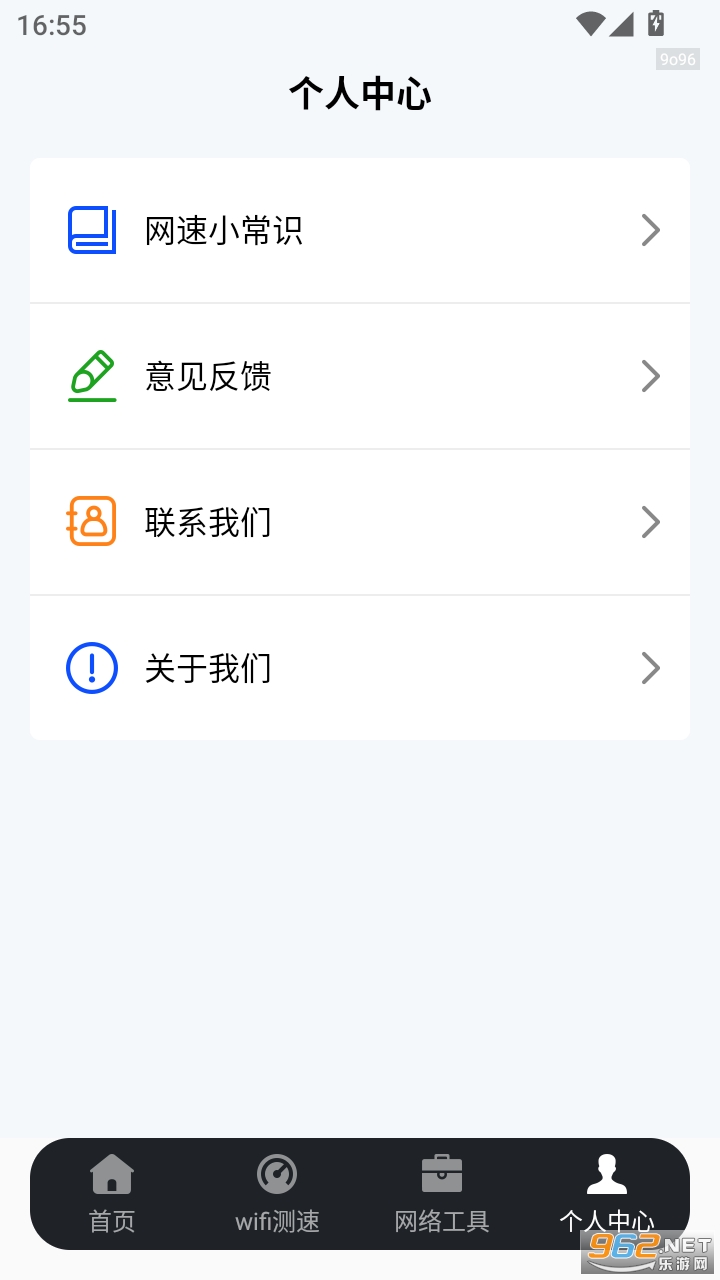Select the home icon in bottom navigation
The image size is (720, 1280).
[x=111, y=1172]
